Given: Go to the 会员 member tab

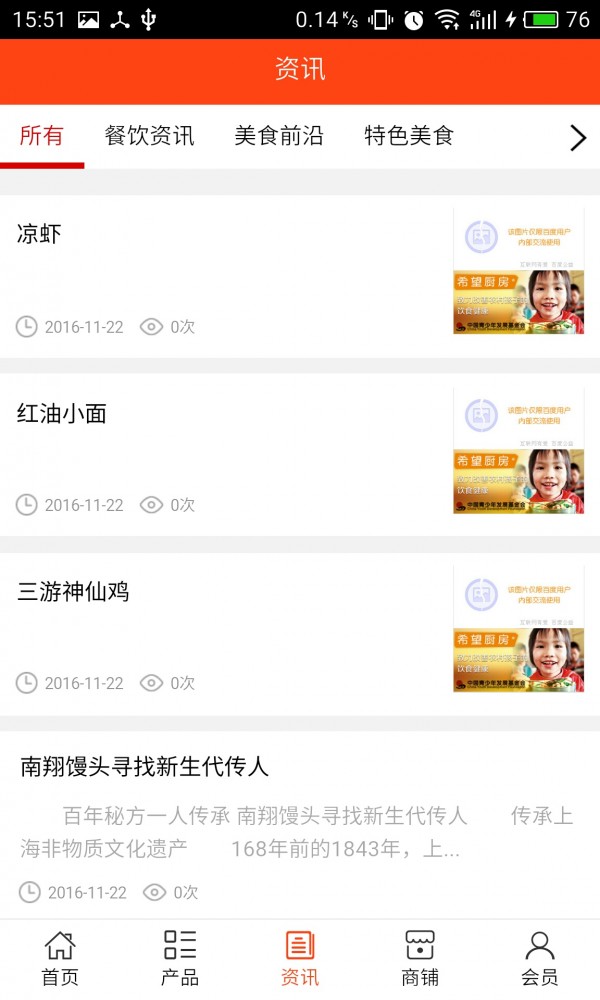Looking at the screenshot, I should tap(540, 958).
